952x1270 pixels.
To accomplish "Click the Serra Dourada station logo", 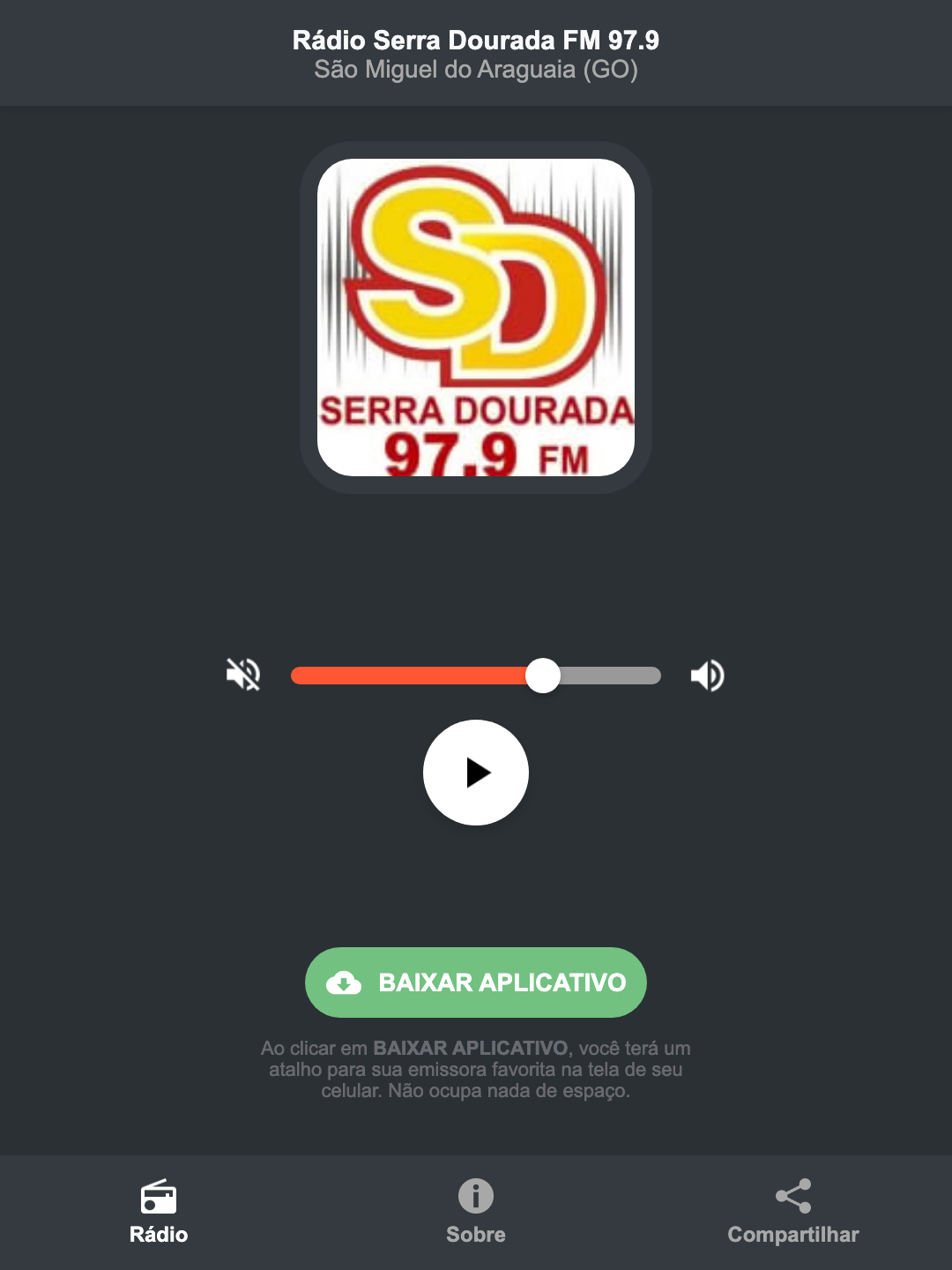I will click(x=475, y=315).
